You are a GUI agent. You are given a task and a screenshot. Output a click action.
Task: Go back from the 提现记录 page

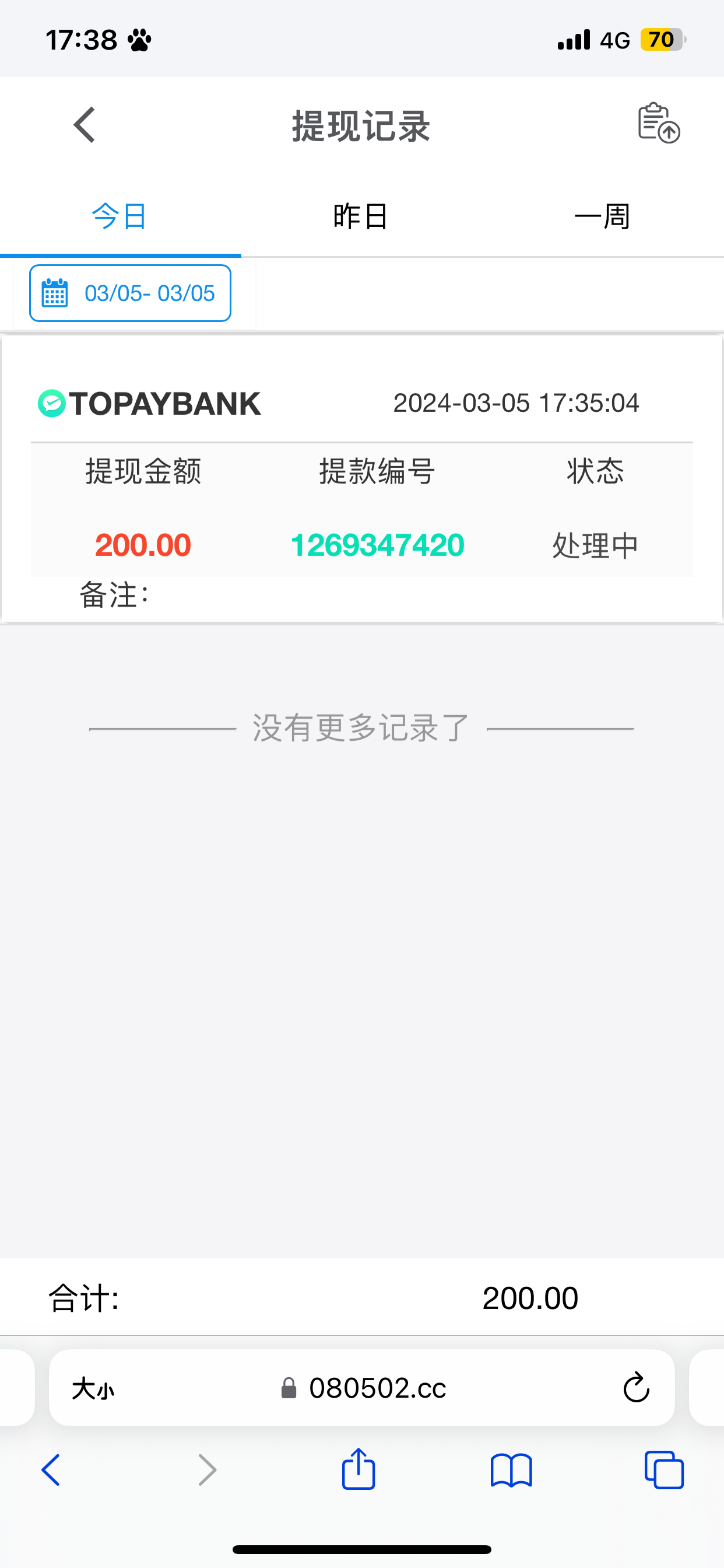(85, 125)
